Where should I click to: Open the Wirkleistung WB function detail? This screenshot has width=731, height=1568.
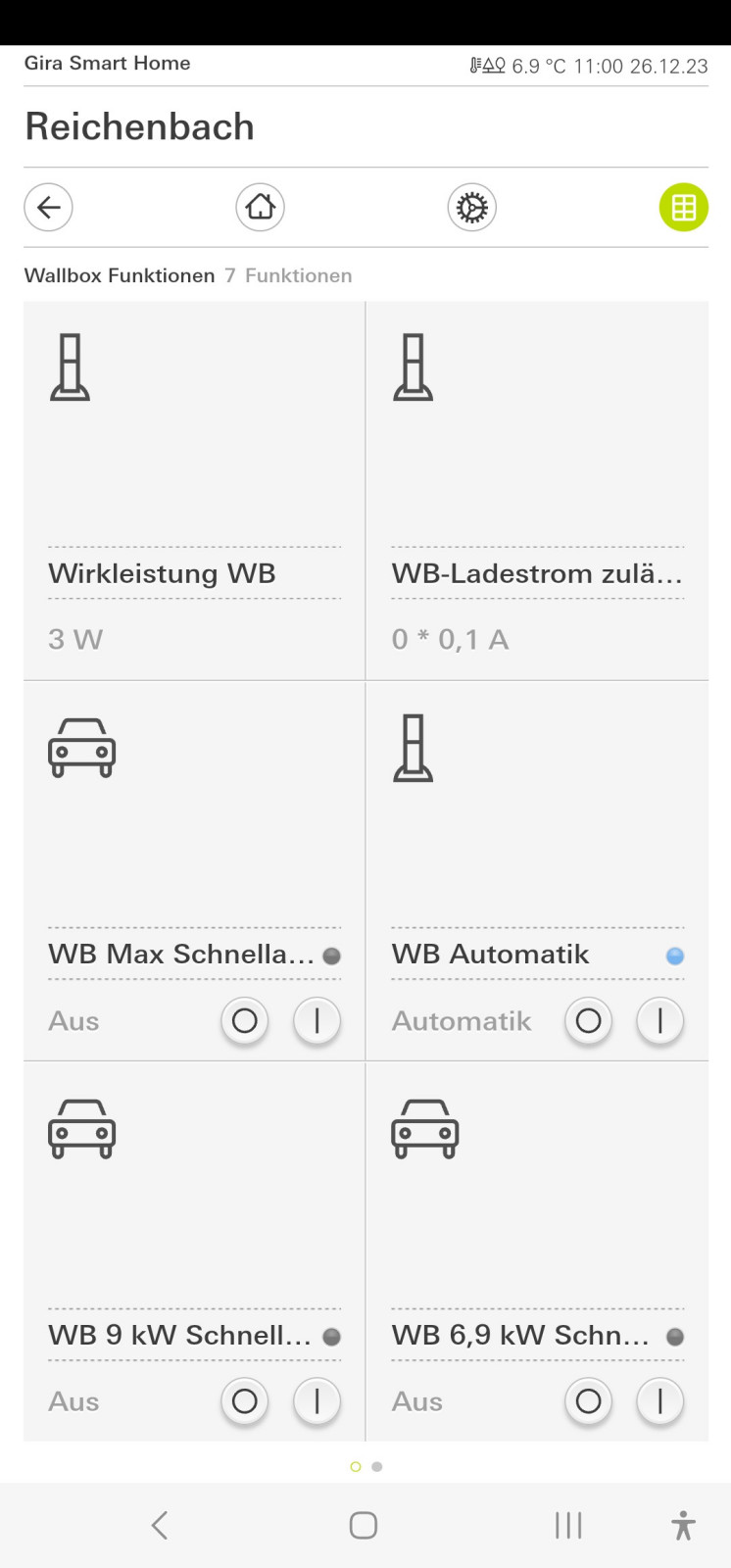tap(162, 573)
